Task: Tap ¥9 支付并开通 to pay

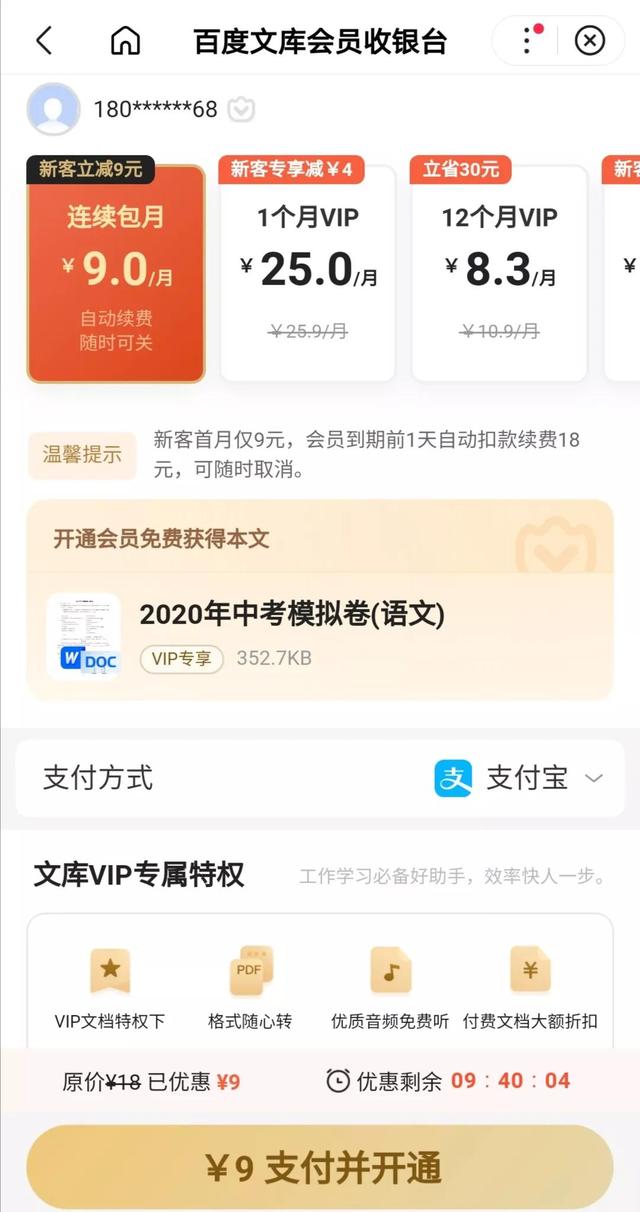Action: pyautogui.click(x=320, y=1167)
